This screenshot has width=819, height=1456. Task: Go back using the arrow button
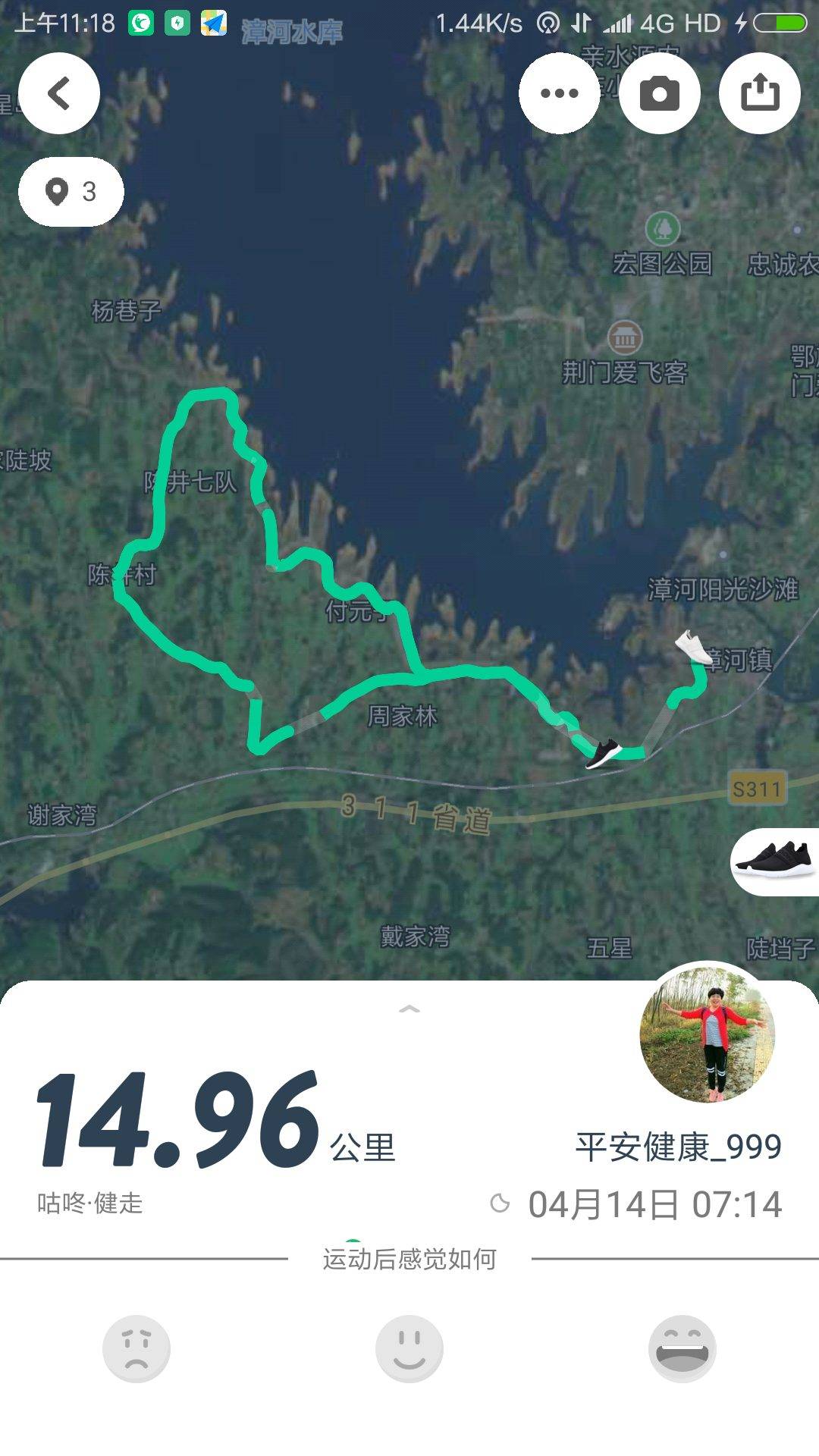(x=59, y=94)
